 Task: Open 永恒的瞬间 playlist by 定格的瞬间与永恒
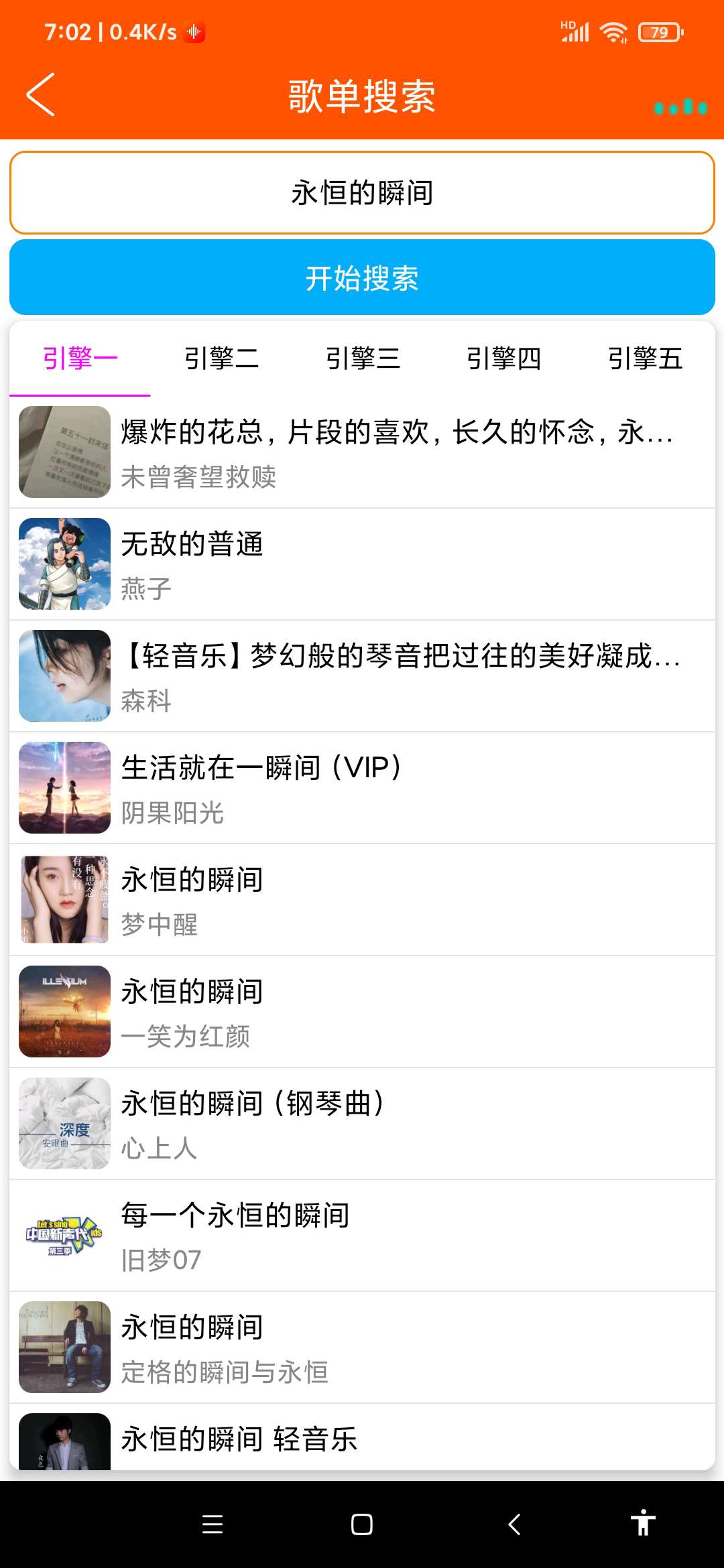pos(362,1348)
